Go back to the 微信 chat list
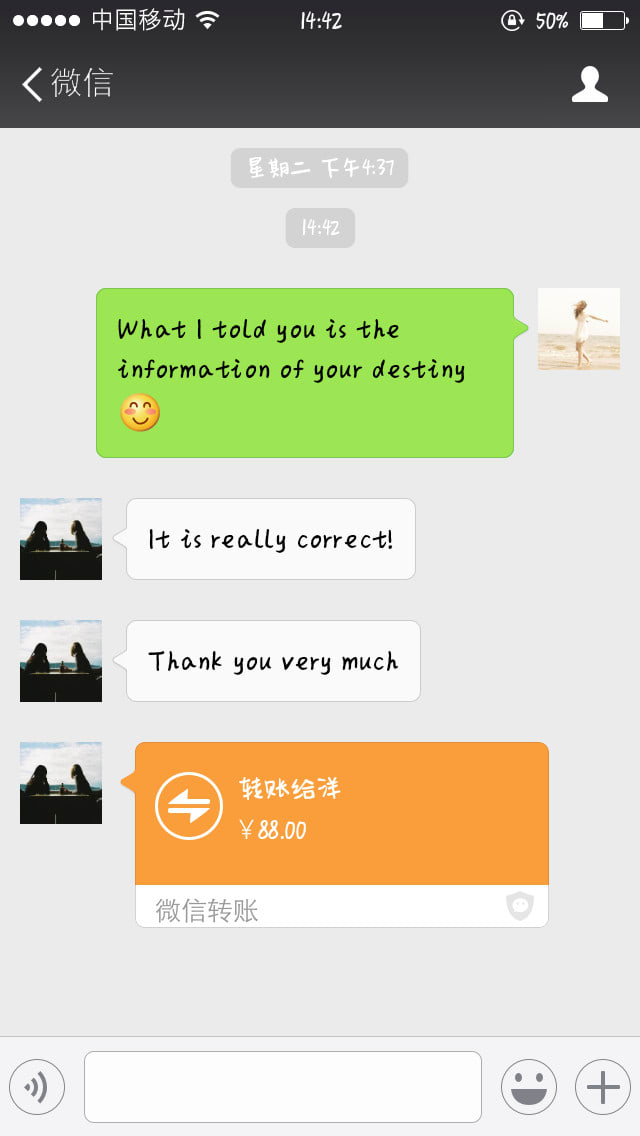Viewport: 640px width, 1136px height. (x=66, y=84)
